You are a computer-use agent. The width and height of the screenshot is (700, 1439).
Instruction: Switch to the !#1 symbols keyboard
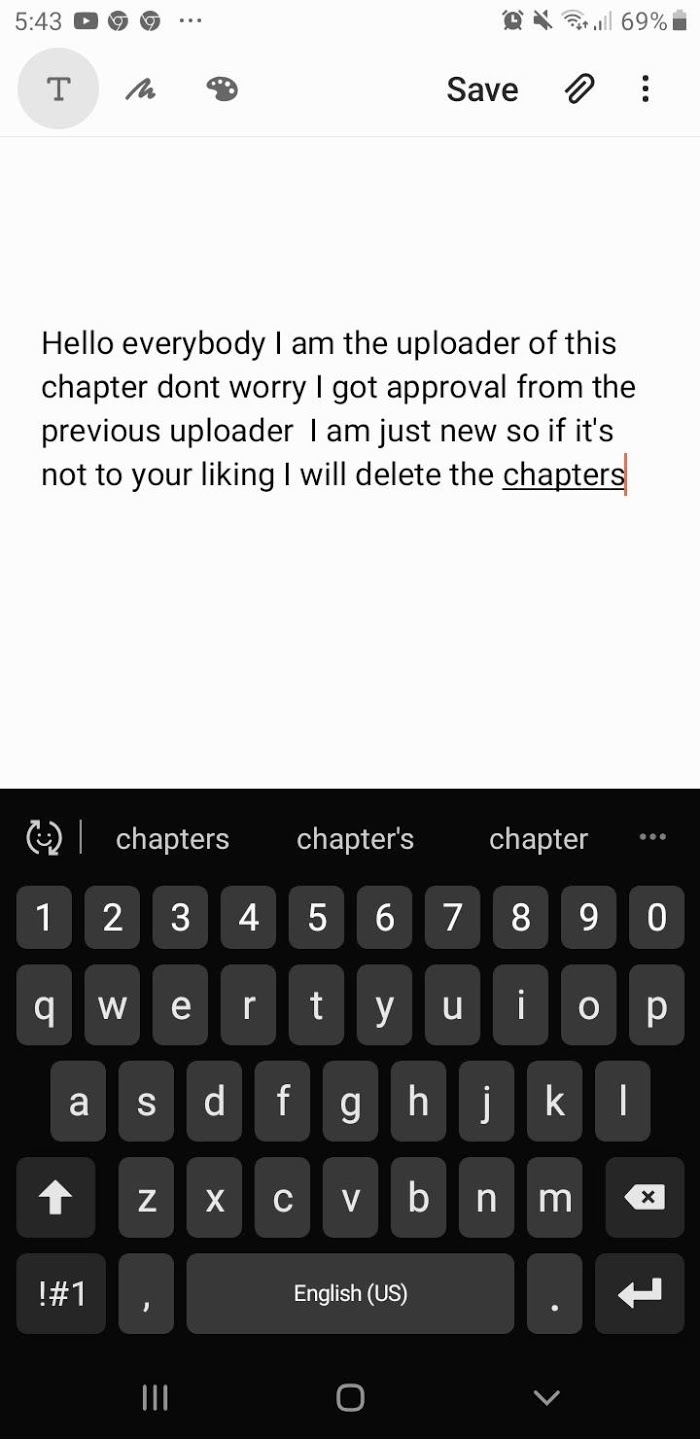[61, 1293]
